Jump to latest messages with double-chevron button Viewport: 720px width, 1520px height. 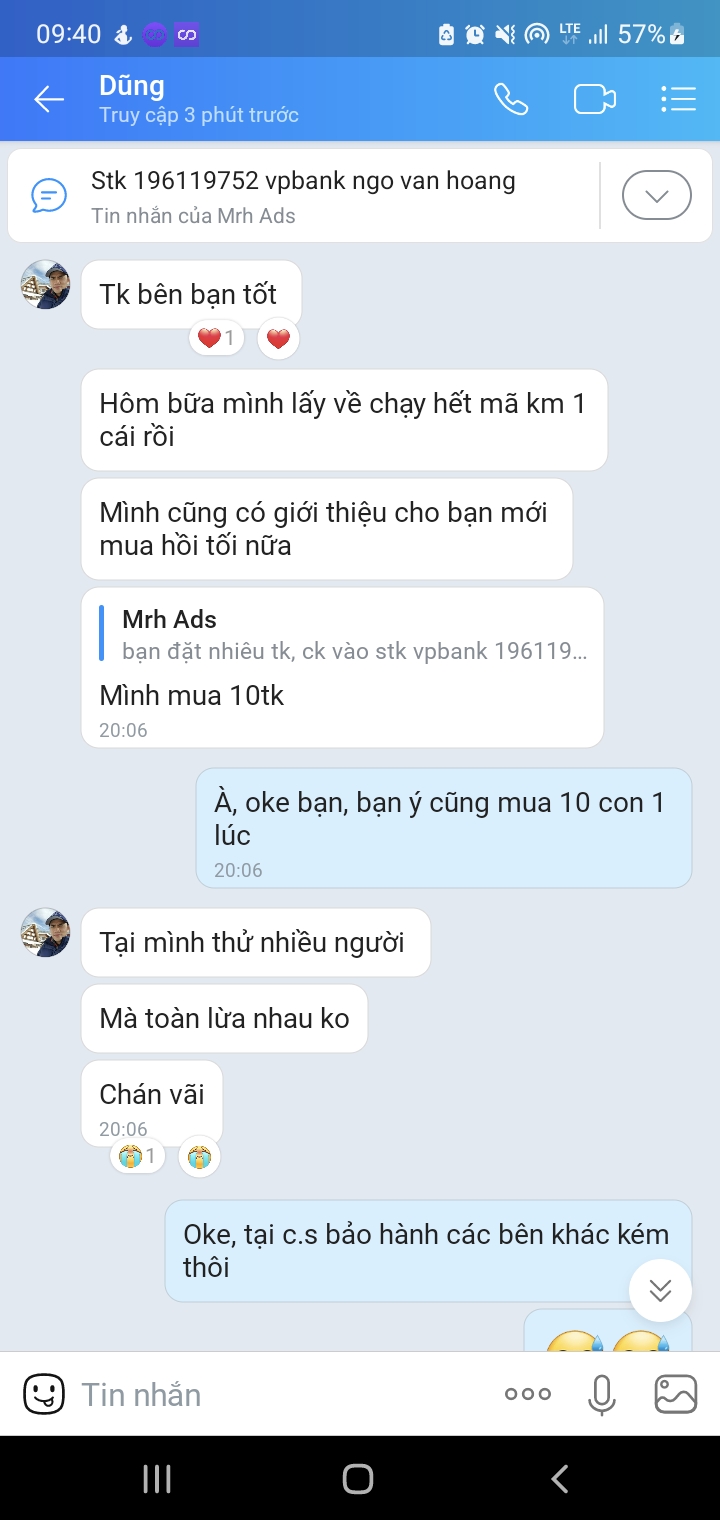(x=660, y=1290)
